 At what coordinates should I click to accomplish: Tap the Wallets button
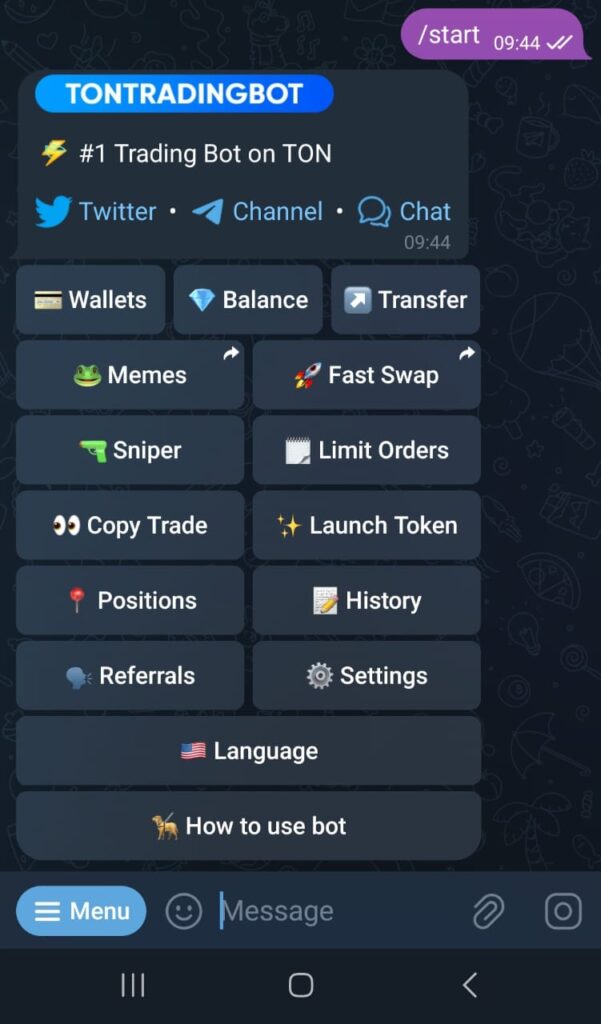click(x=90, y=300)
